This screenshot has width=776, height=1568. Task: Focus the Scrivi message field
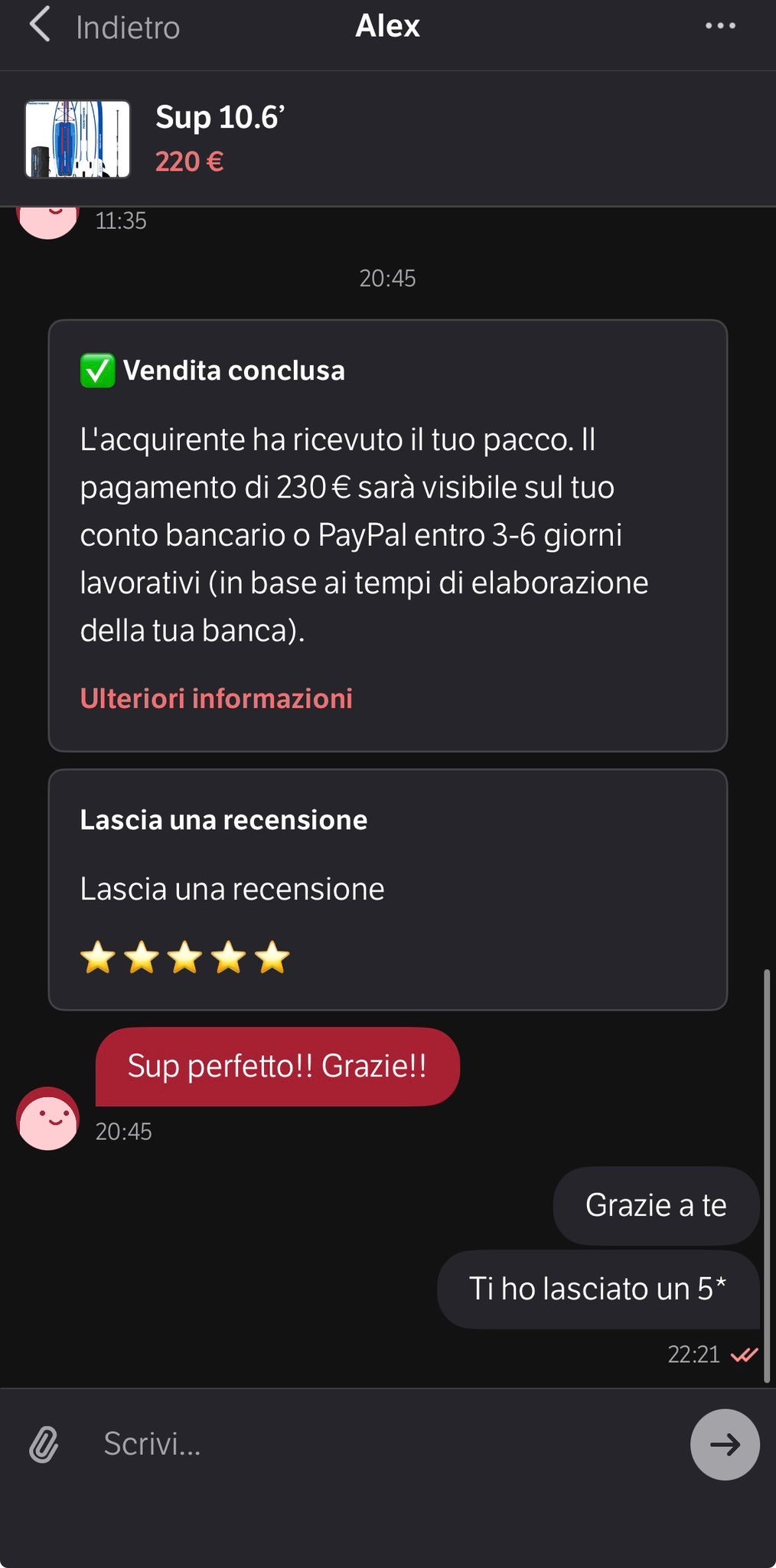383,1444
